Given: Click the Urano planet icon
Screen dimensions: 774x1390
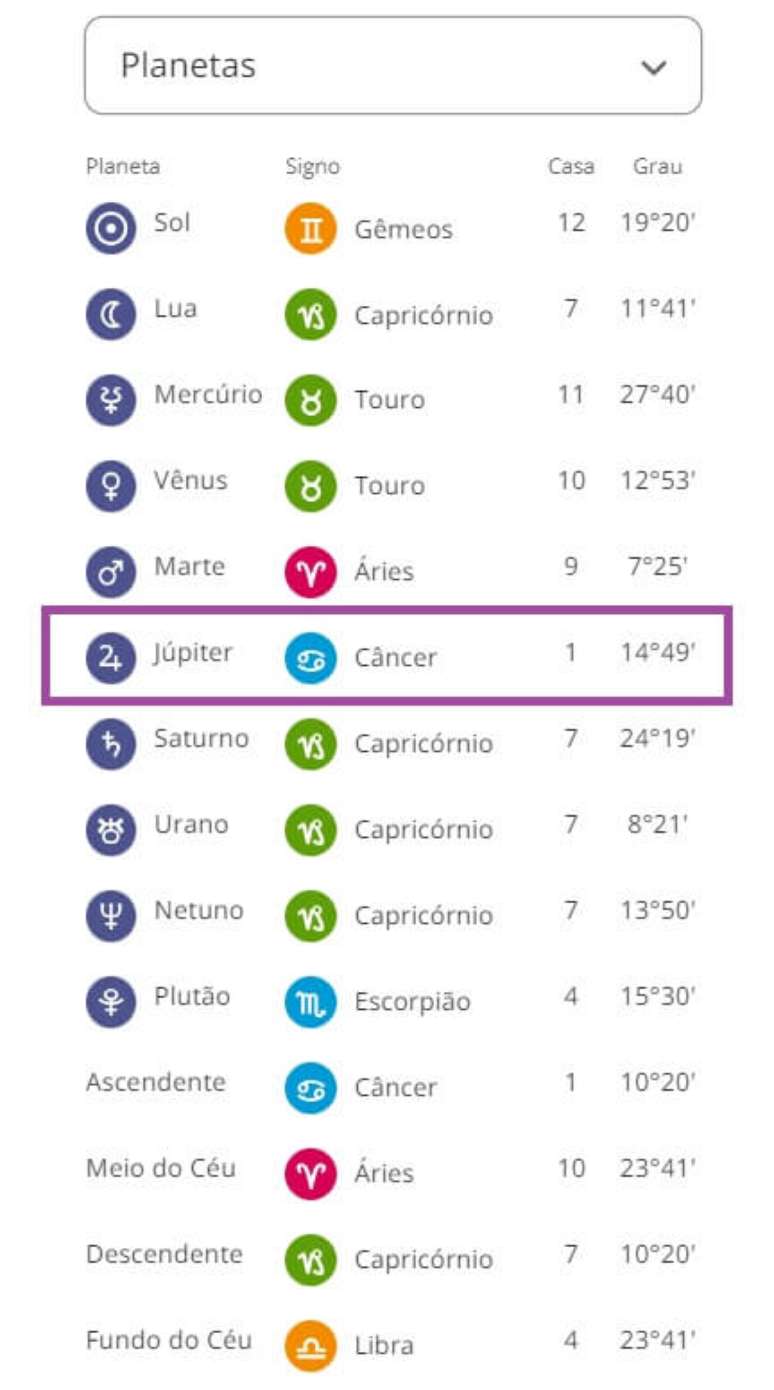Looking at the screenshot, I should (113, 828).
